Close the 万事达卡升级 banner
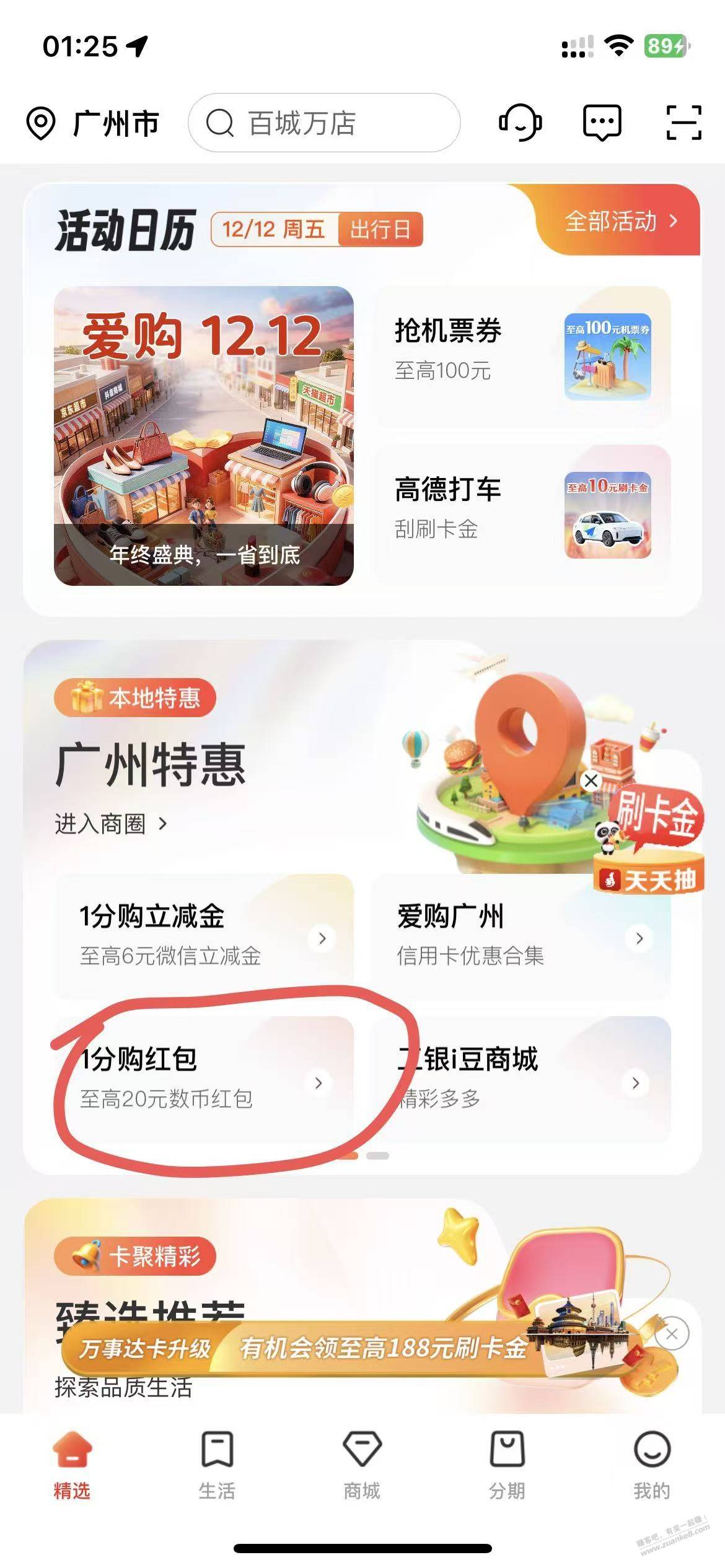 coord(672,1334)
